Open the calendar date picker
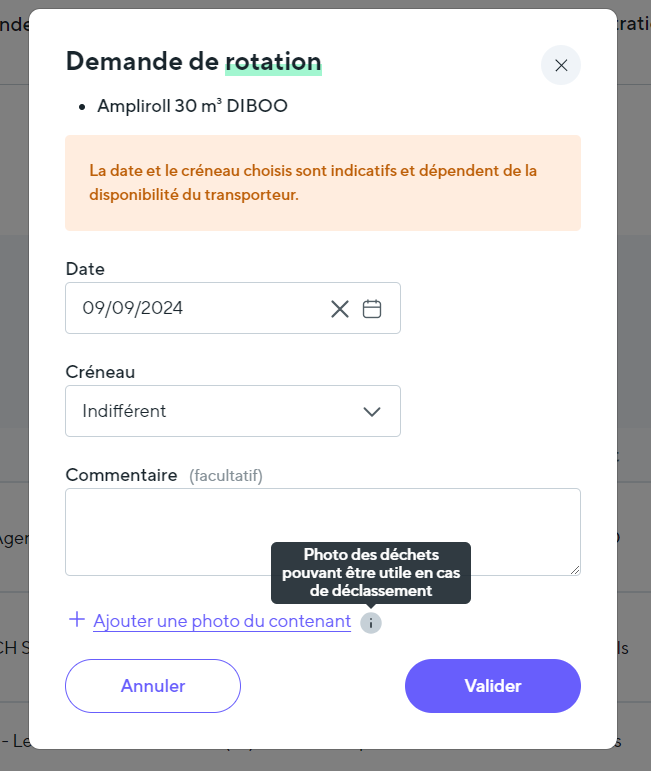Screen dimensions: 651x771 pyautogui.click(x=372, y=308)
